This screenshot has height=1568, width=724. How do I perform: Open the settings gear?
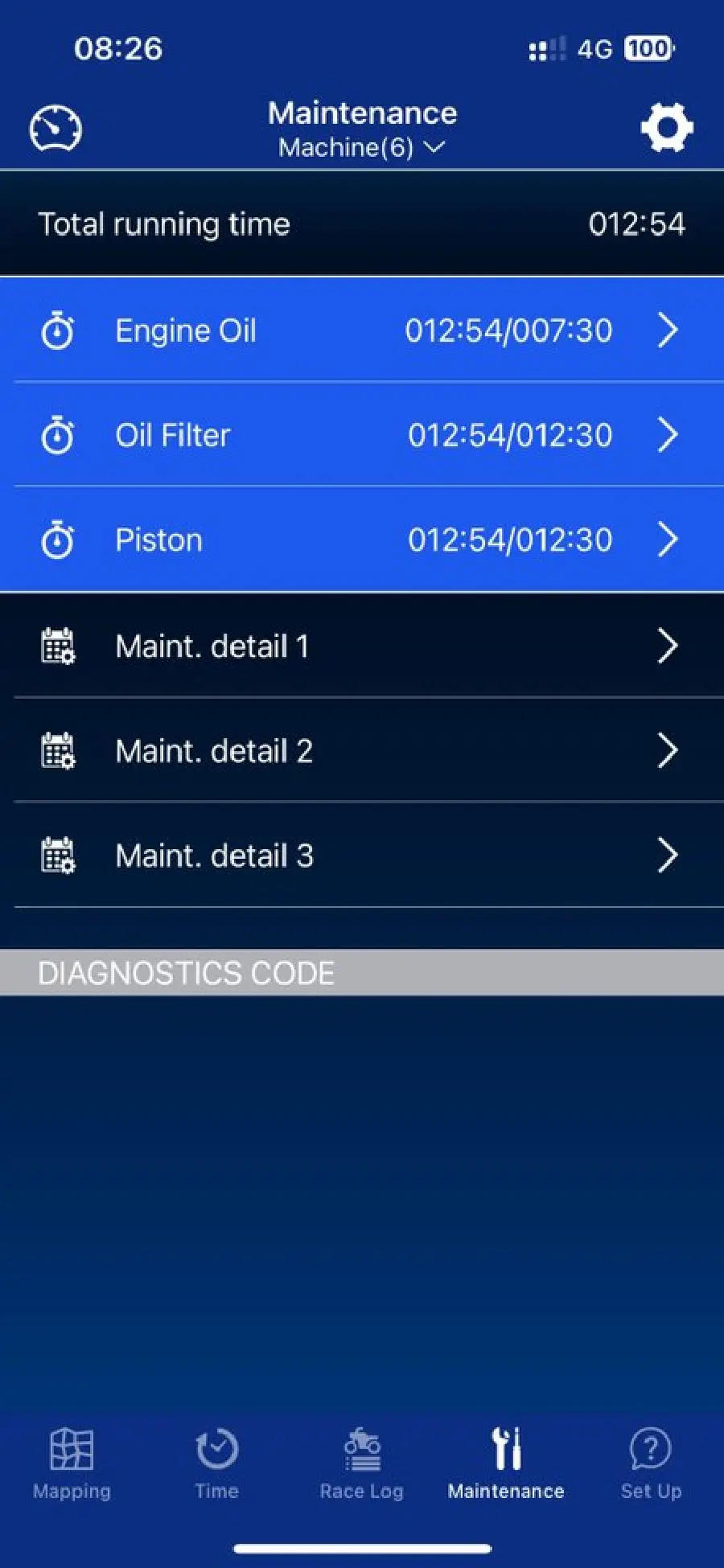click(x=667, y=127)
